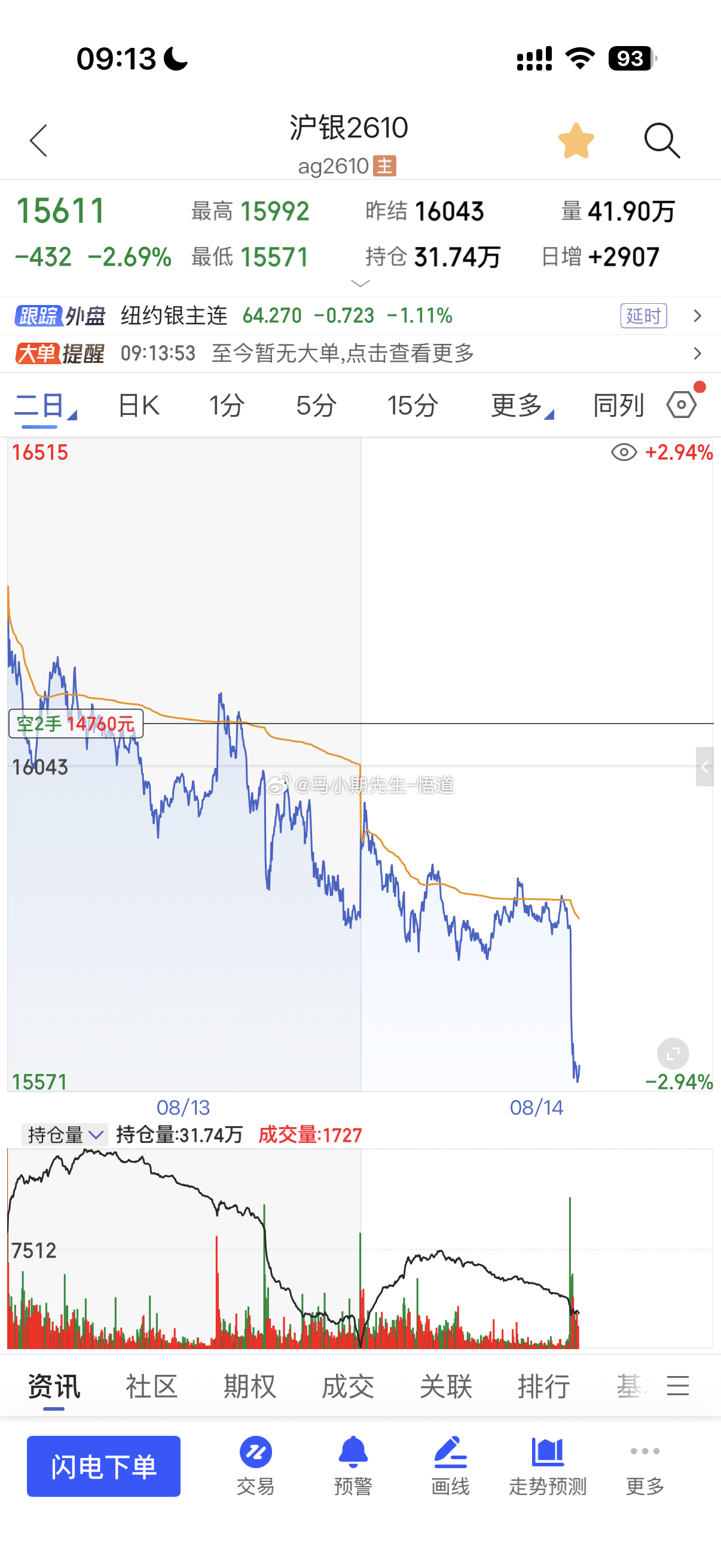Open the 纽约银主连 tracking row
Viewport: 721px width, 1568px height.
pos(360,315)
